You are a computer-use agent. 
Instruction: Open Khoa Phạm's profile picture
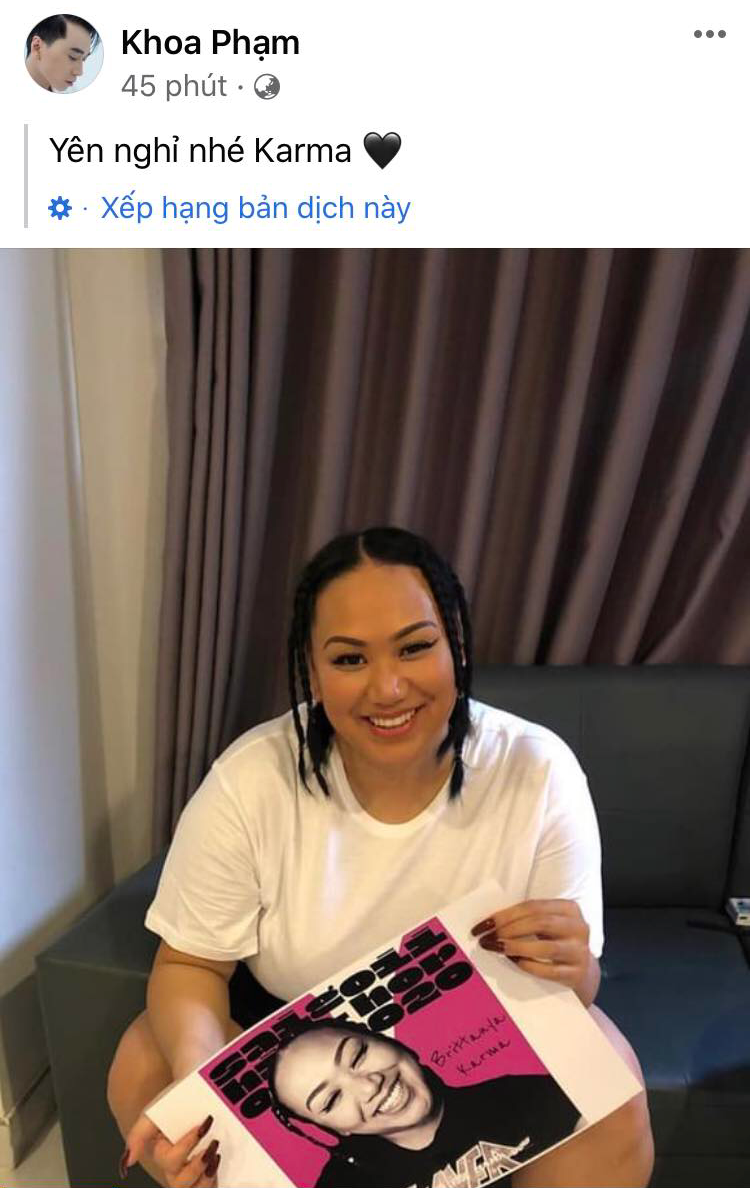tap(63, 54)
